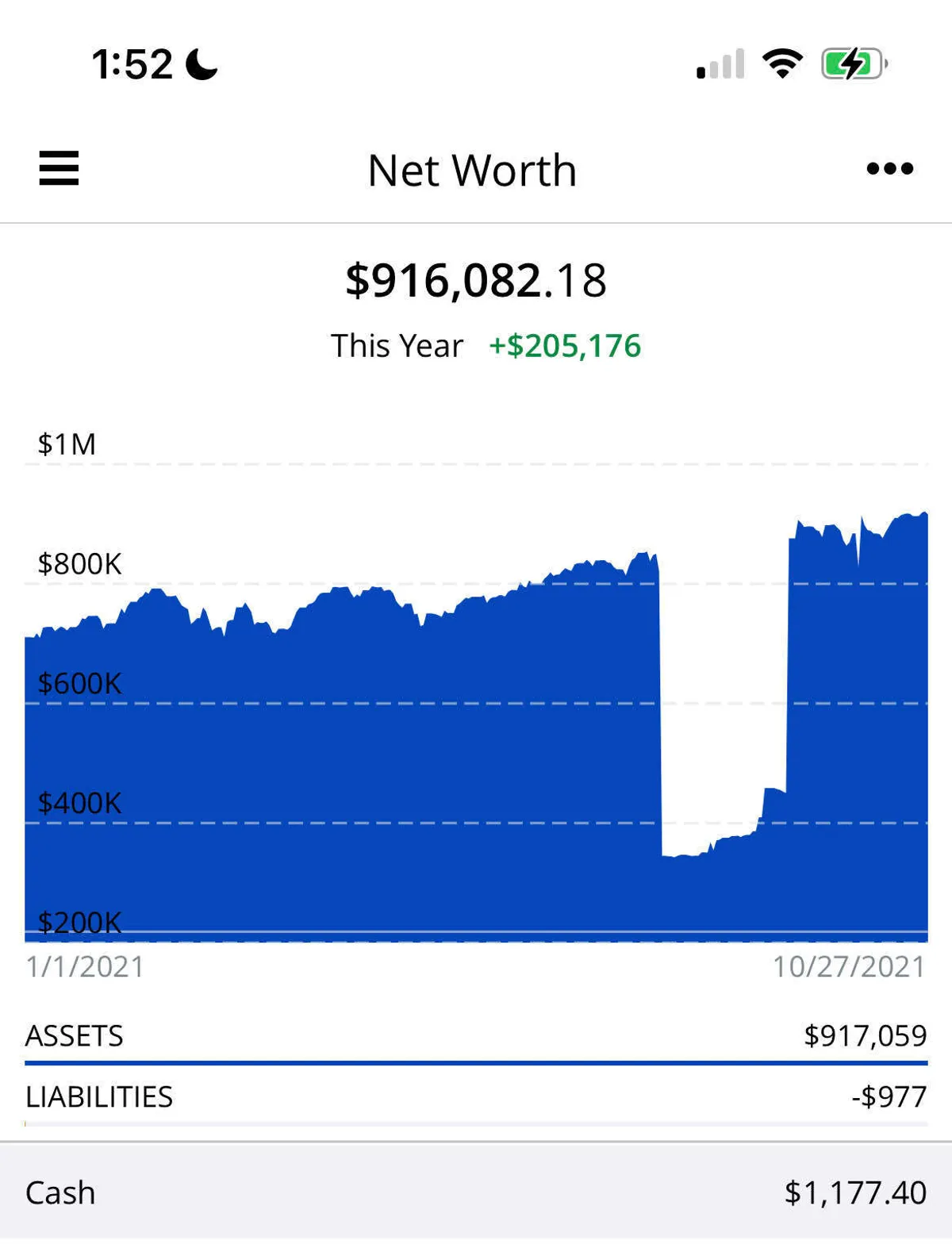The width and height of the screenshot is (952, 1244).
Task: Open the hamburger navigation menu
Action: (59, 168)
